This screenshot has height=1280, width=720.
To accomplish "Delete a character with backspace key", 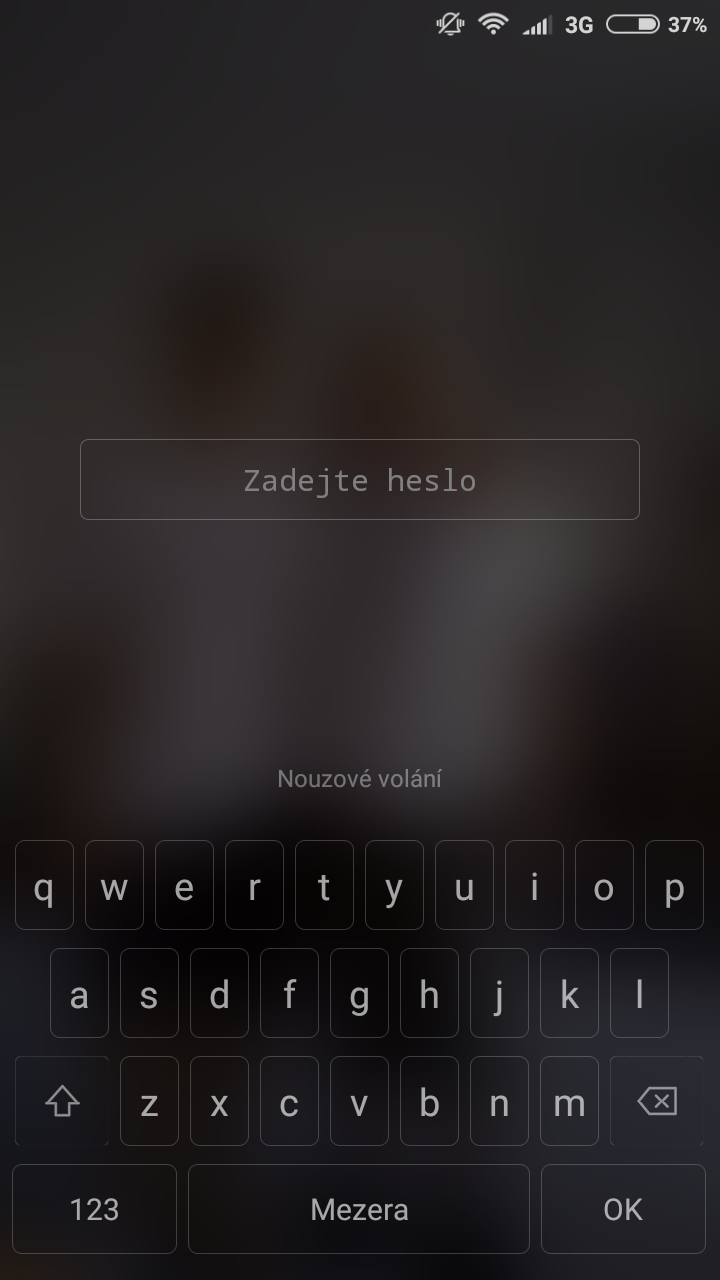I will (x=657, y=1102).
